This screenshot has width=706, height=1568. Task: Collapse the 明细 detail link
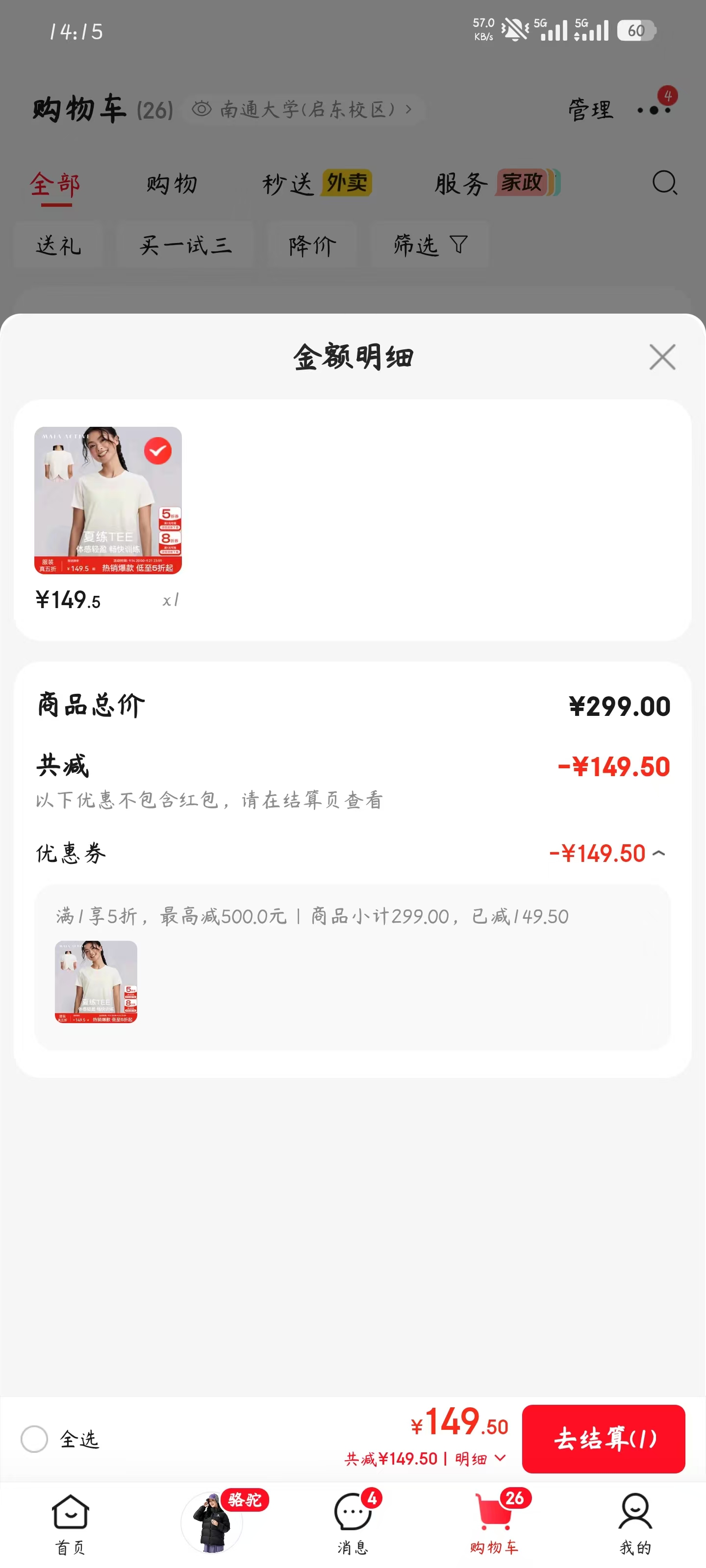[x=480, y=1458]
